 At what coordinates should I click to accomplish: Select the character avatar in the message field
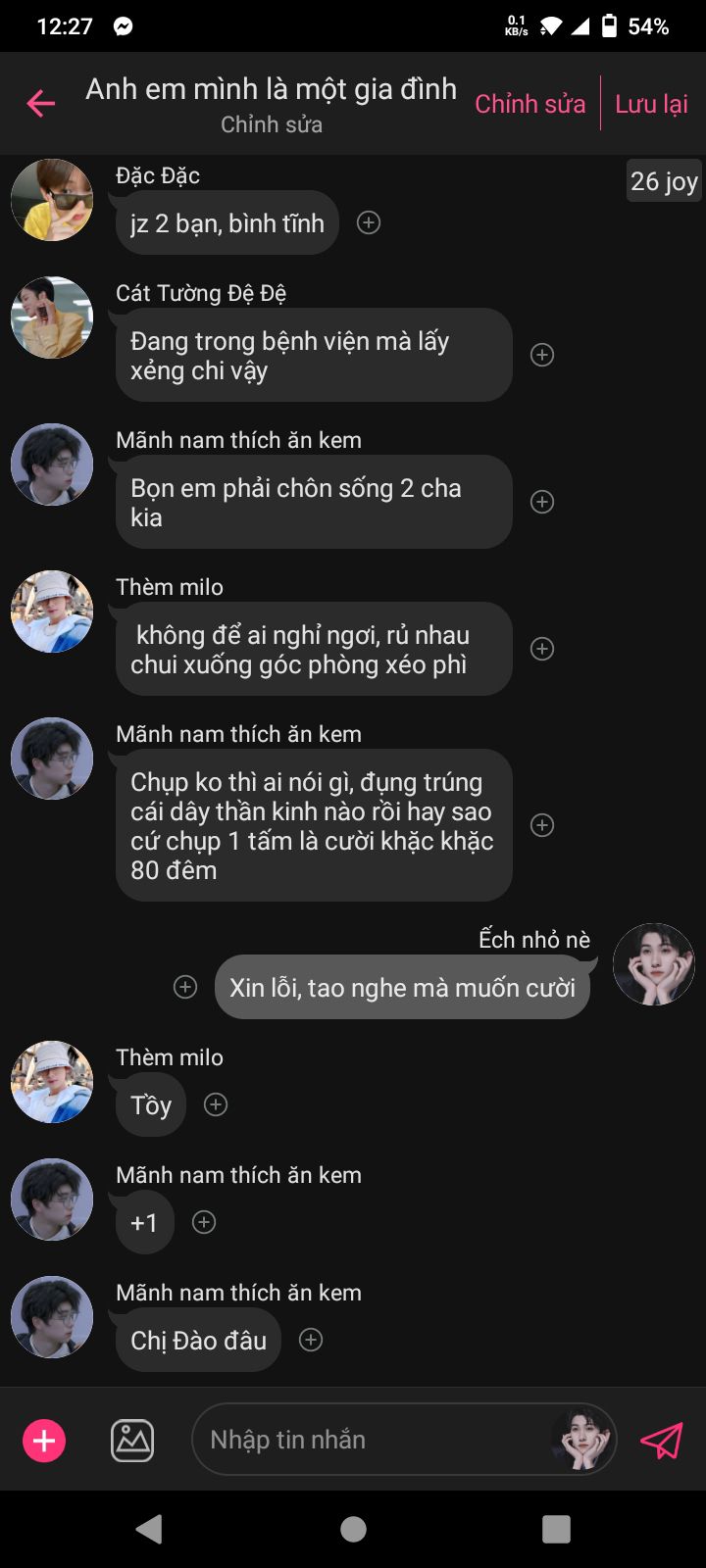coord(582,1440)
